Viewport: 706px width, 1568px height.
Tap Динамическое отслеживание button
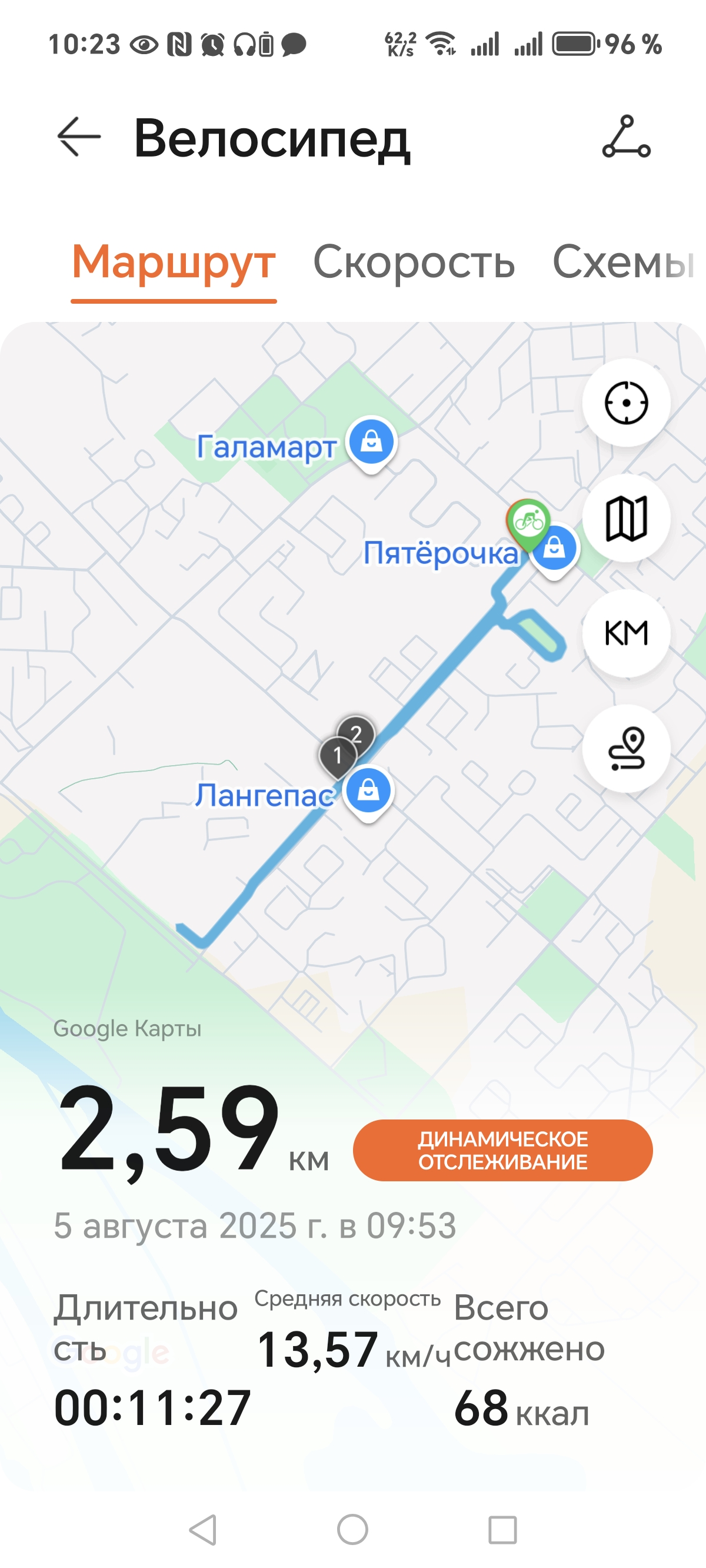(502, 1151)
